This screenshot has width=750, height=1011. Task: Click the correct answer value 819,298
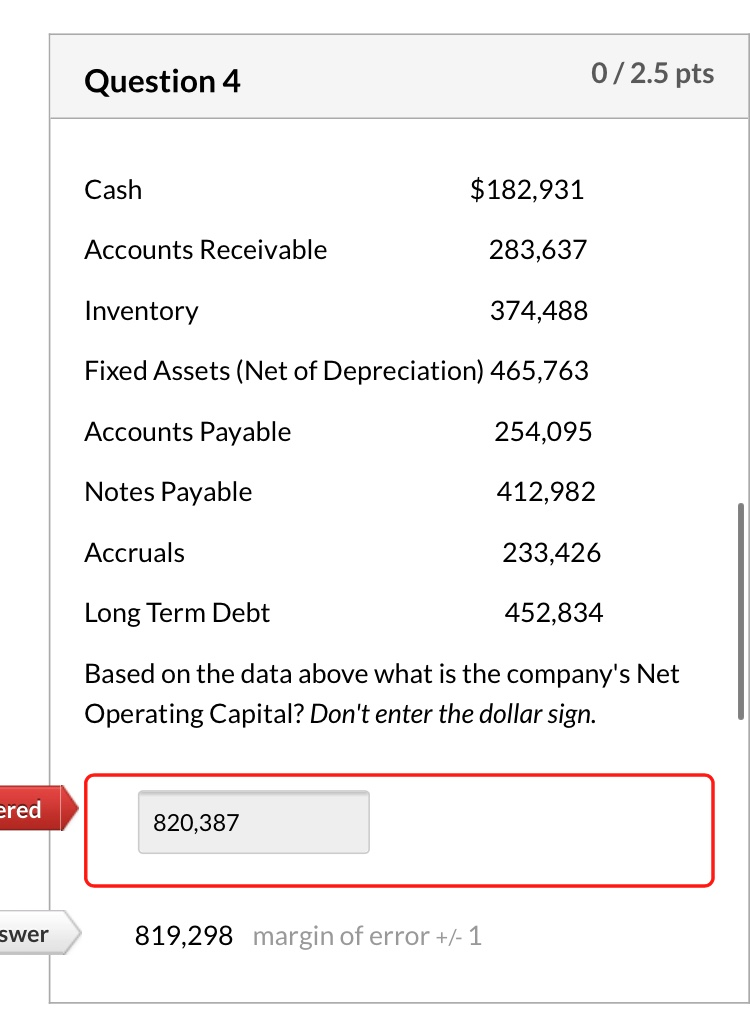point(183,935)
